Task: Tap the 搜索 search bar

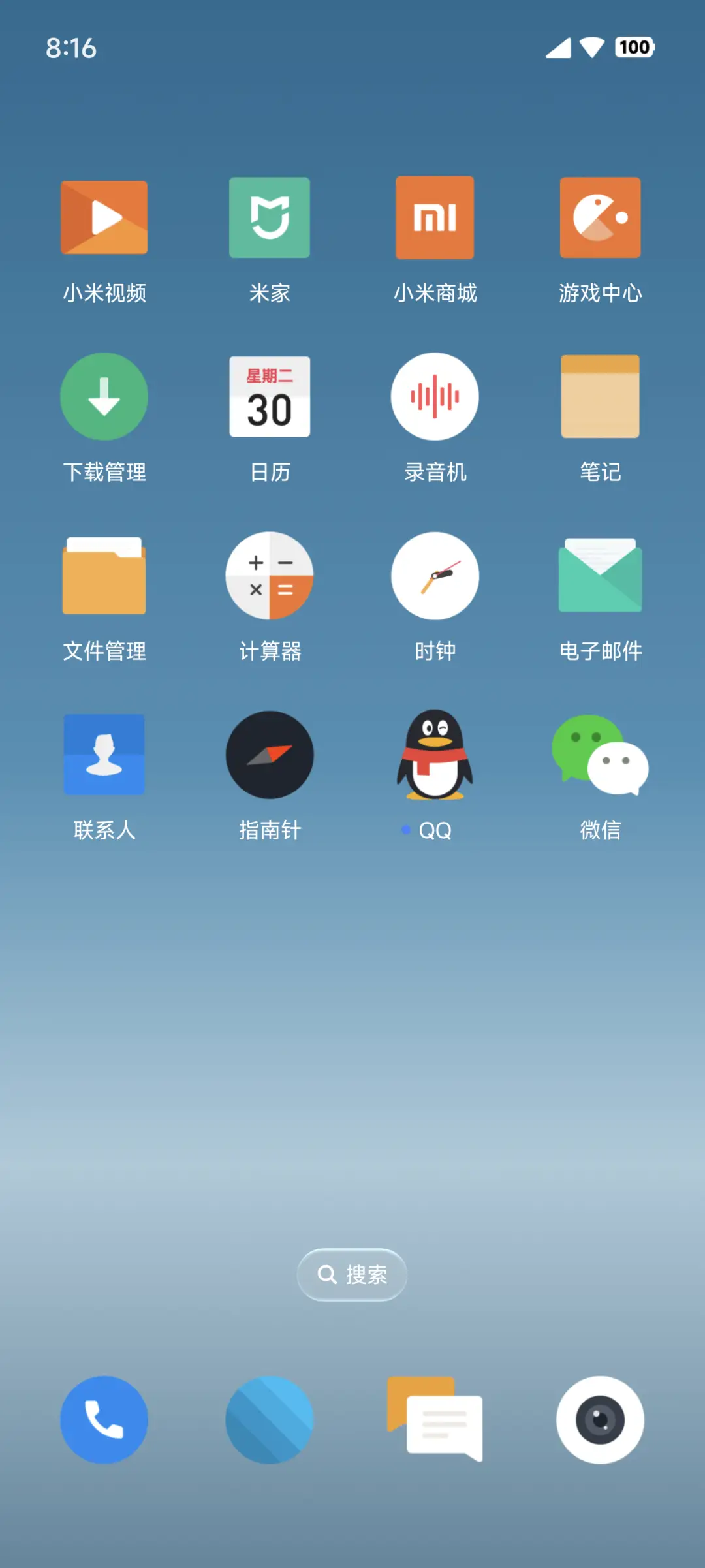Action: click(x=351, y=1274)
